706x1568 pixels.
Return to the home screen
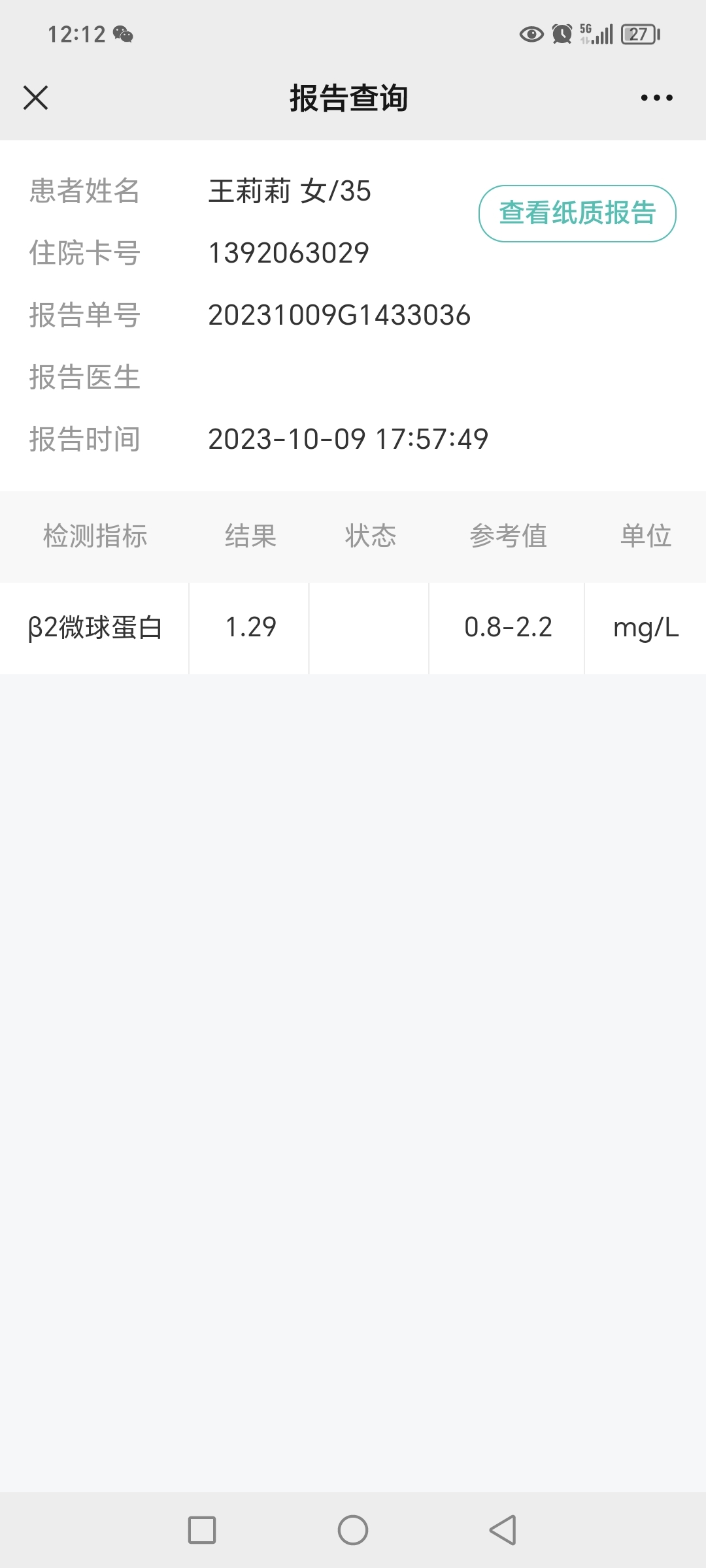(x=353, y=1529)
